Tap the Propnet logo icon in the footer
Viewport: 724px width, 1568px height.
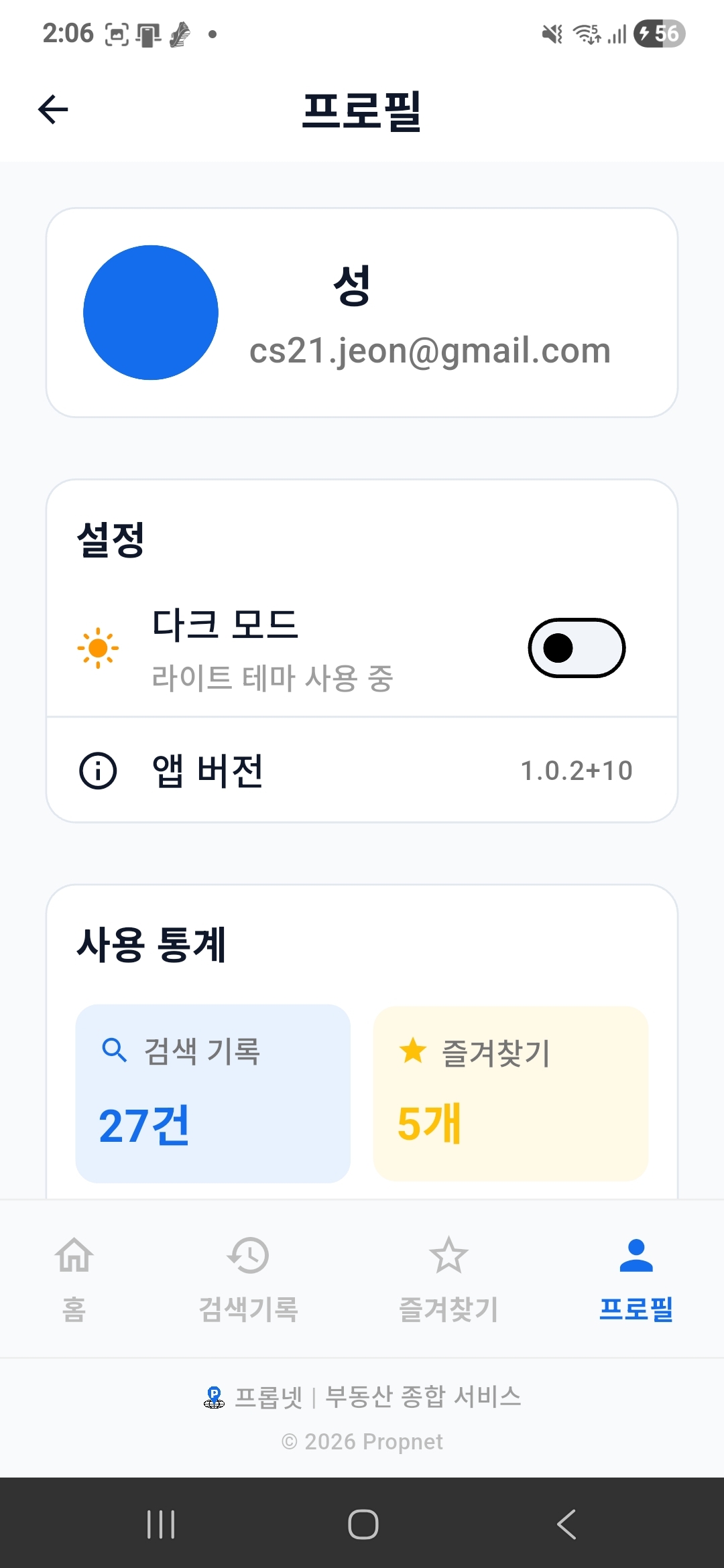[x=215, y=1397]
